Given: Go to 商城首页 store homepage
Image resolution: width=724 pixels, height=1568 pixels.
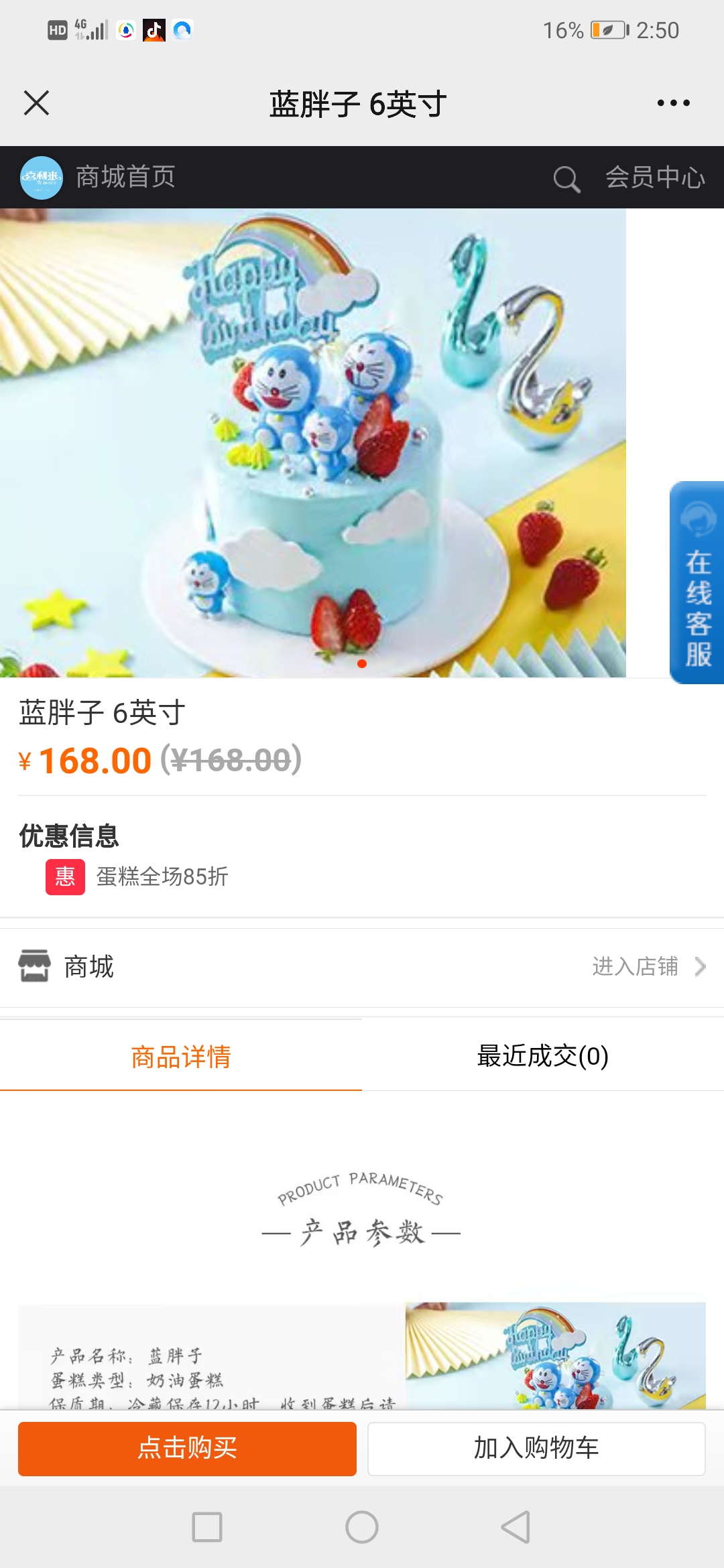Looking at the screenshot, I should tap(125, 177).
